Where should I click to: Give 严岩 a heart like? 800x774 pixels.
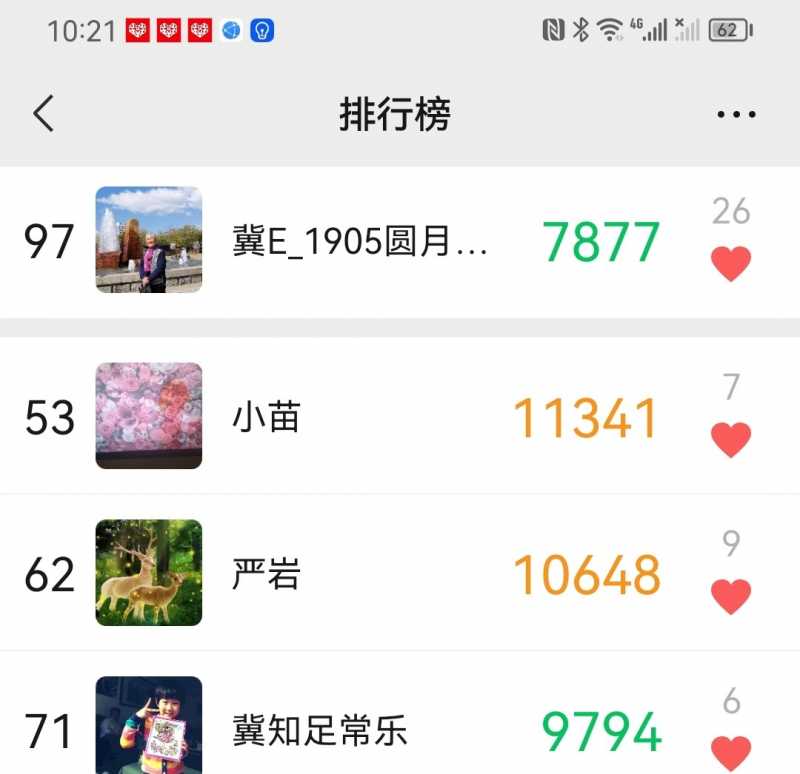click(x=731, y=597)
